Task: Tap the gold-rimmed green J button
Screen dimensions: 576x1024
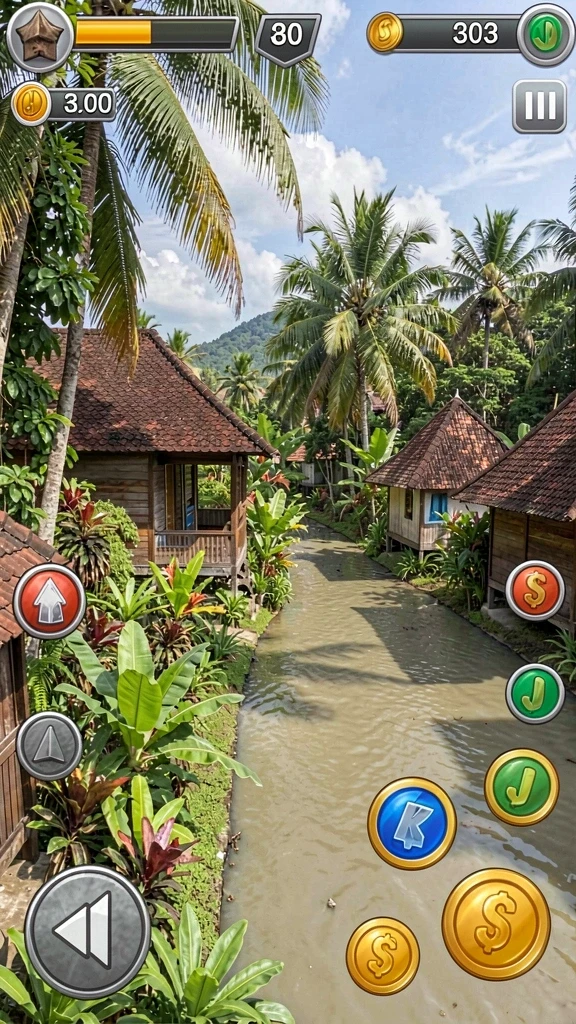Action: coord(522,787)
